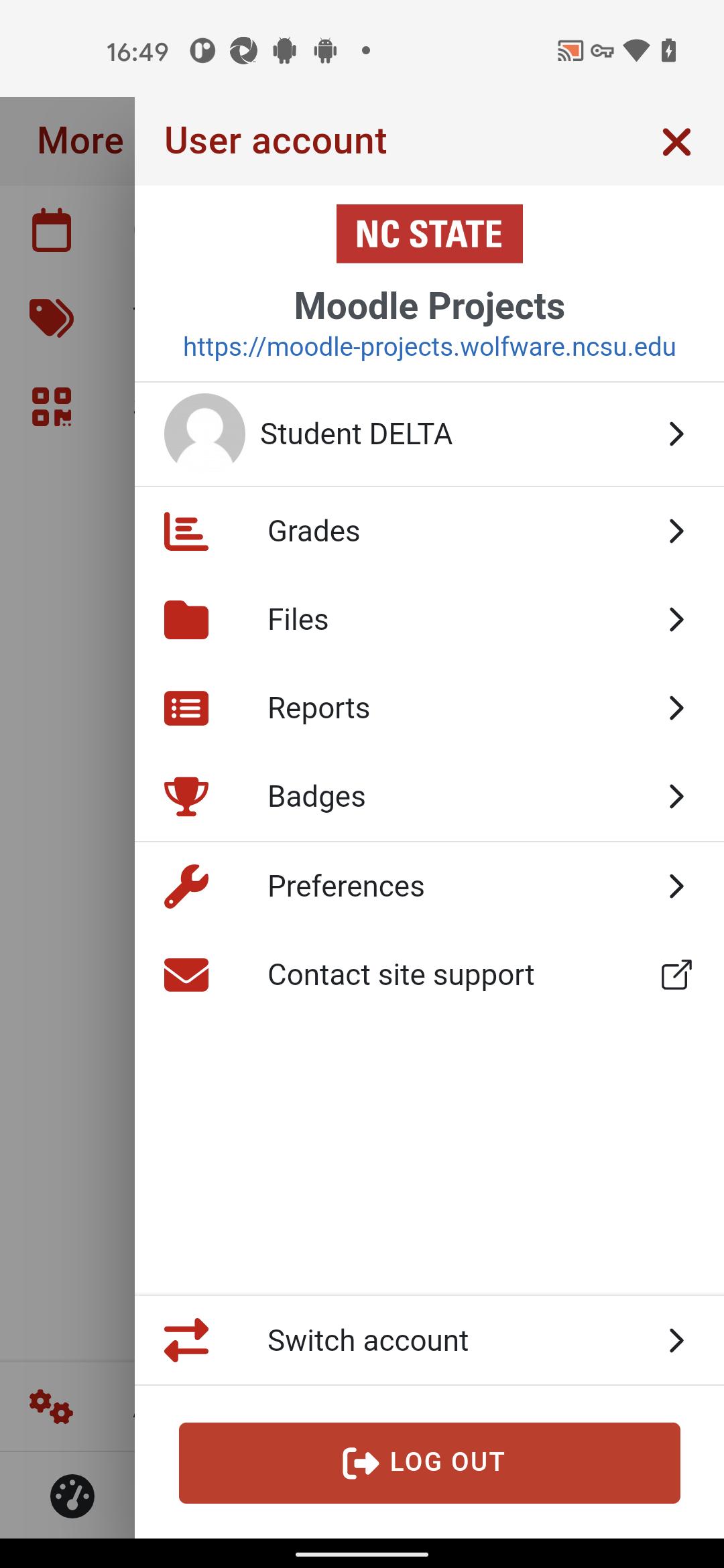Open the Moodle Projects site link
The width and height of the screenshot is (724, 1568).
pos(429,347)
